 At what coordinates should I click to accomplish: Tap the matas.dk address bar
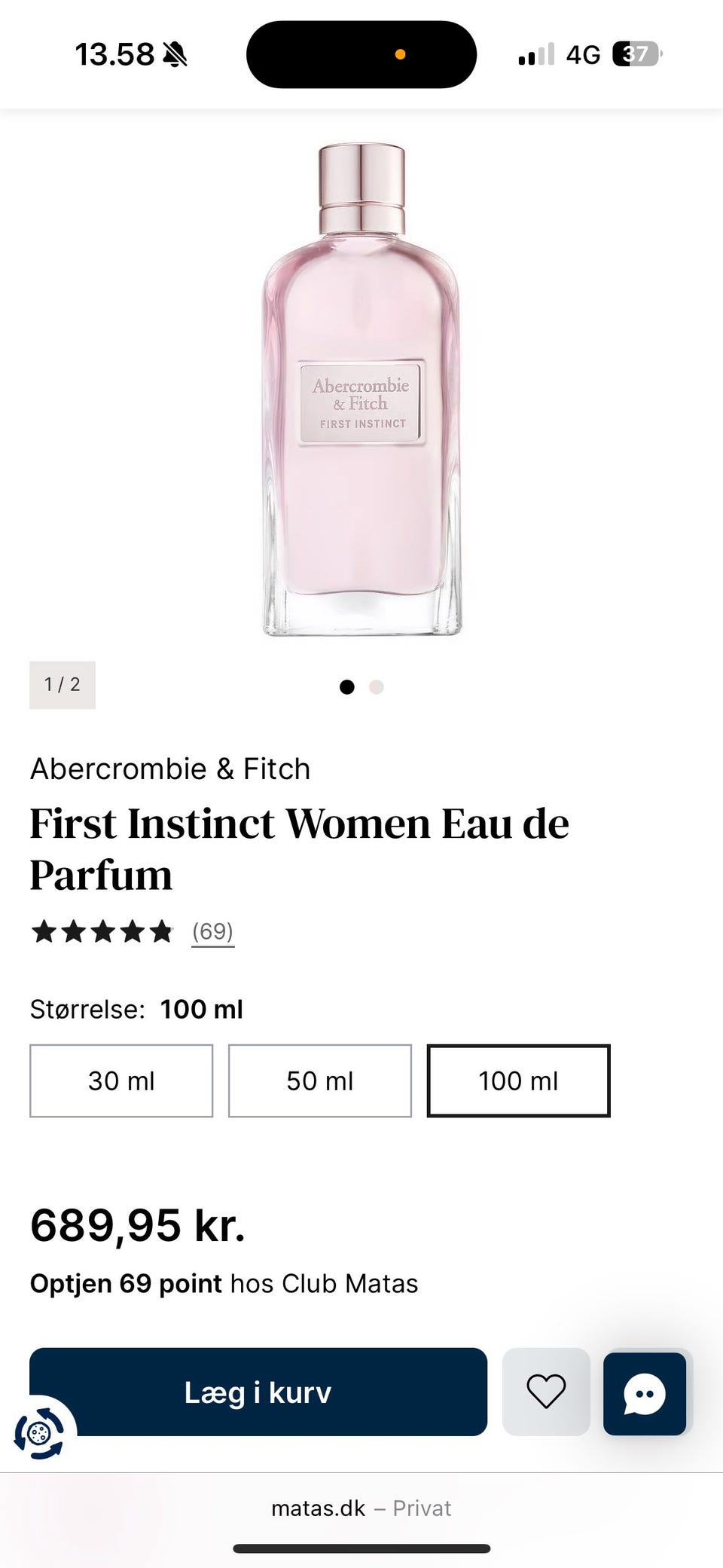coord(361,1508)
